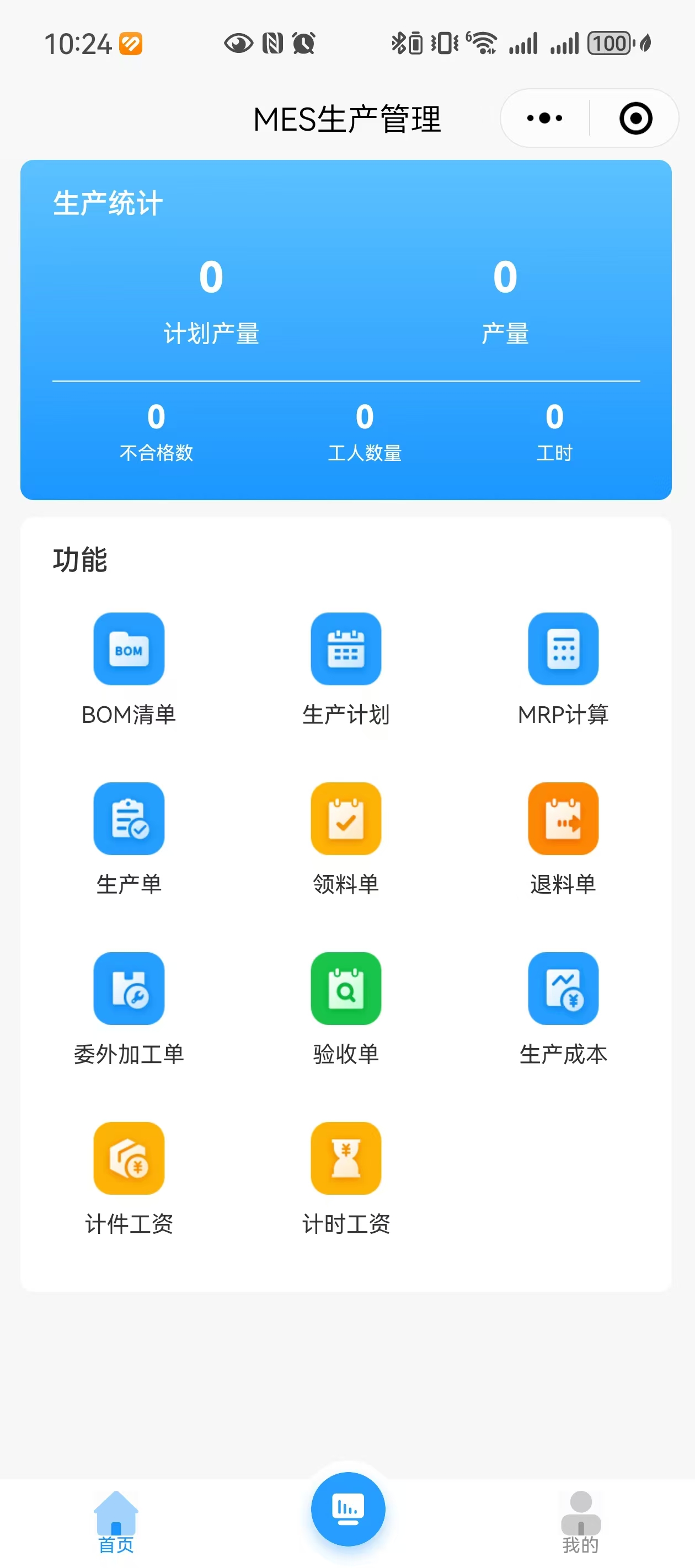Tap the capsule close circle button
695x1568 pixels.
(635, 118)
